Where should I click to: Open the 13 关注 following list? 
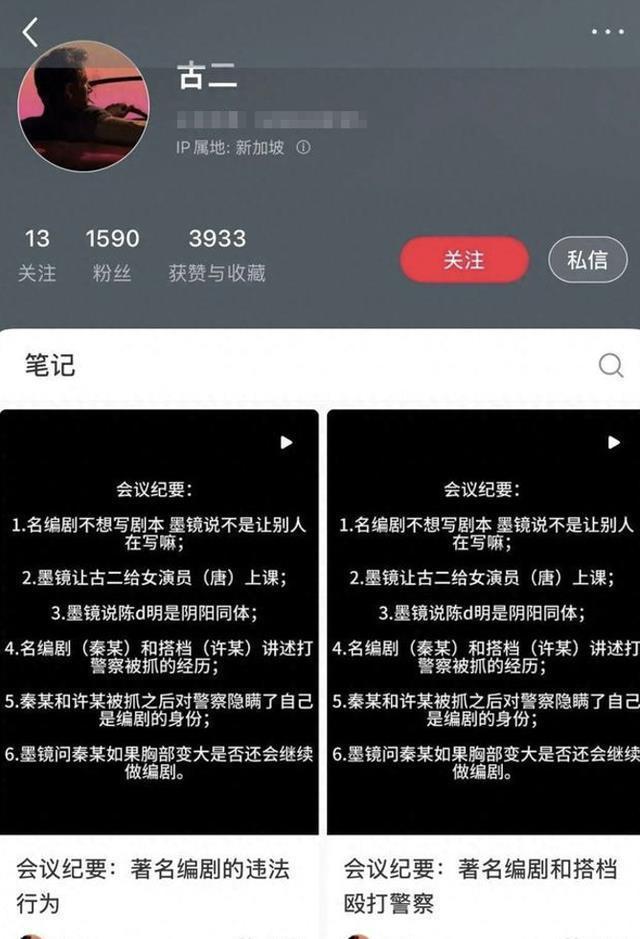click(37, 254)
